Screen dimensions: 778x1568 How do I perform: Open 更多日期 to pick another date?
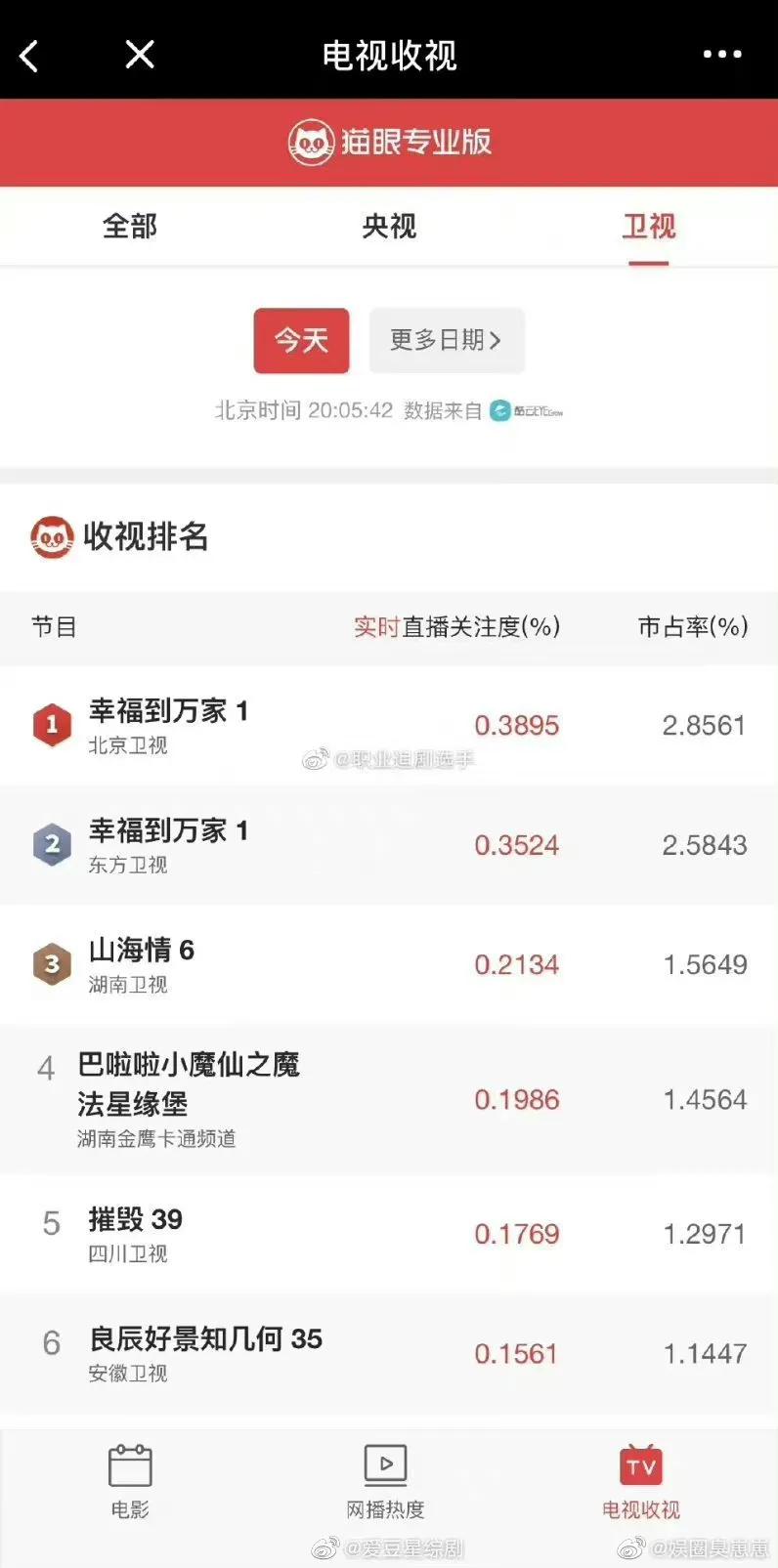pyautogui.click(x=447, y=340)
